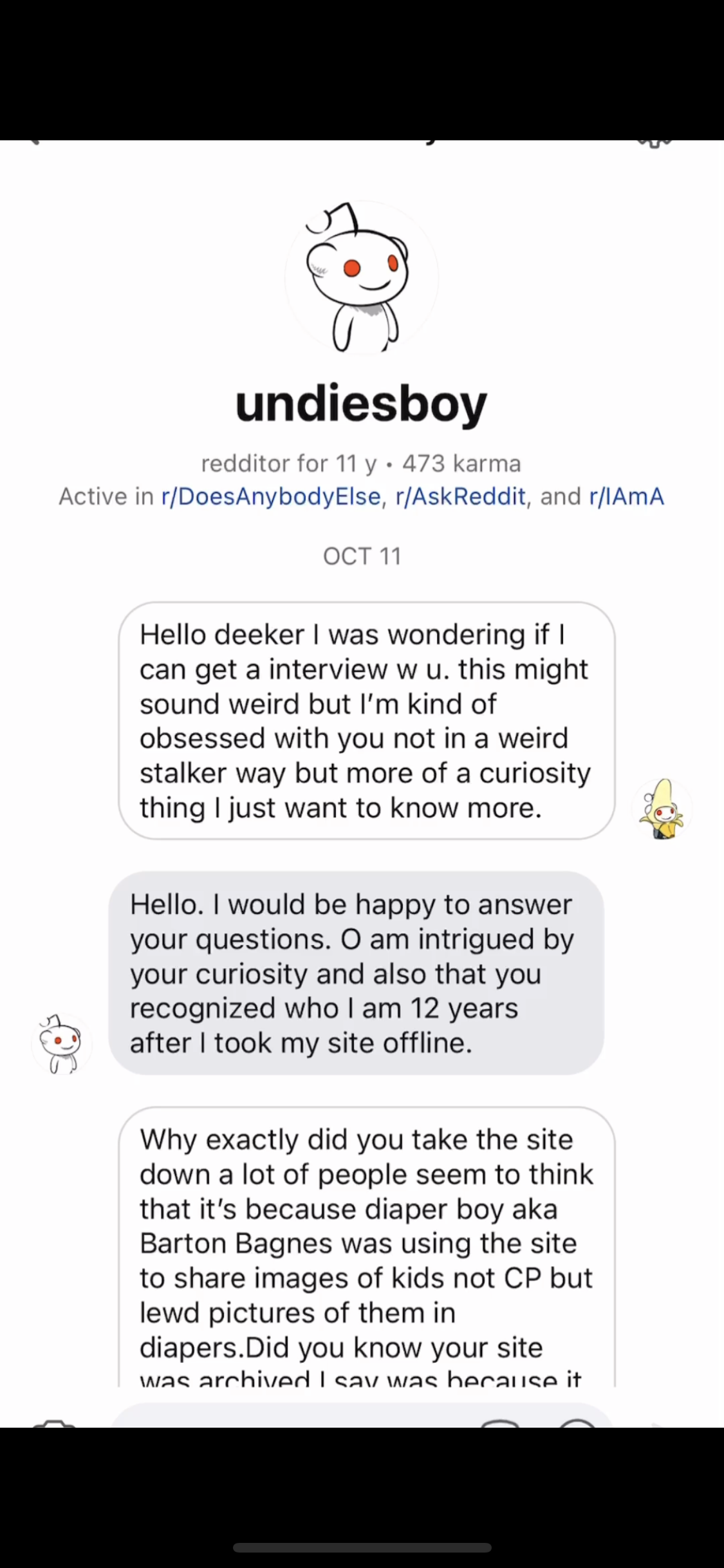Tap the banana avatar beside the first message

tap(662, 808)
